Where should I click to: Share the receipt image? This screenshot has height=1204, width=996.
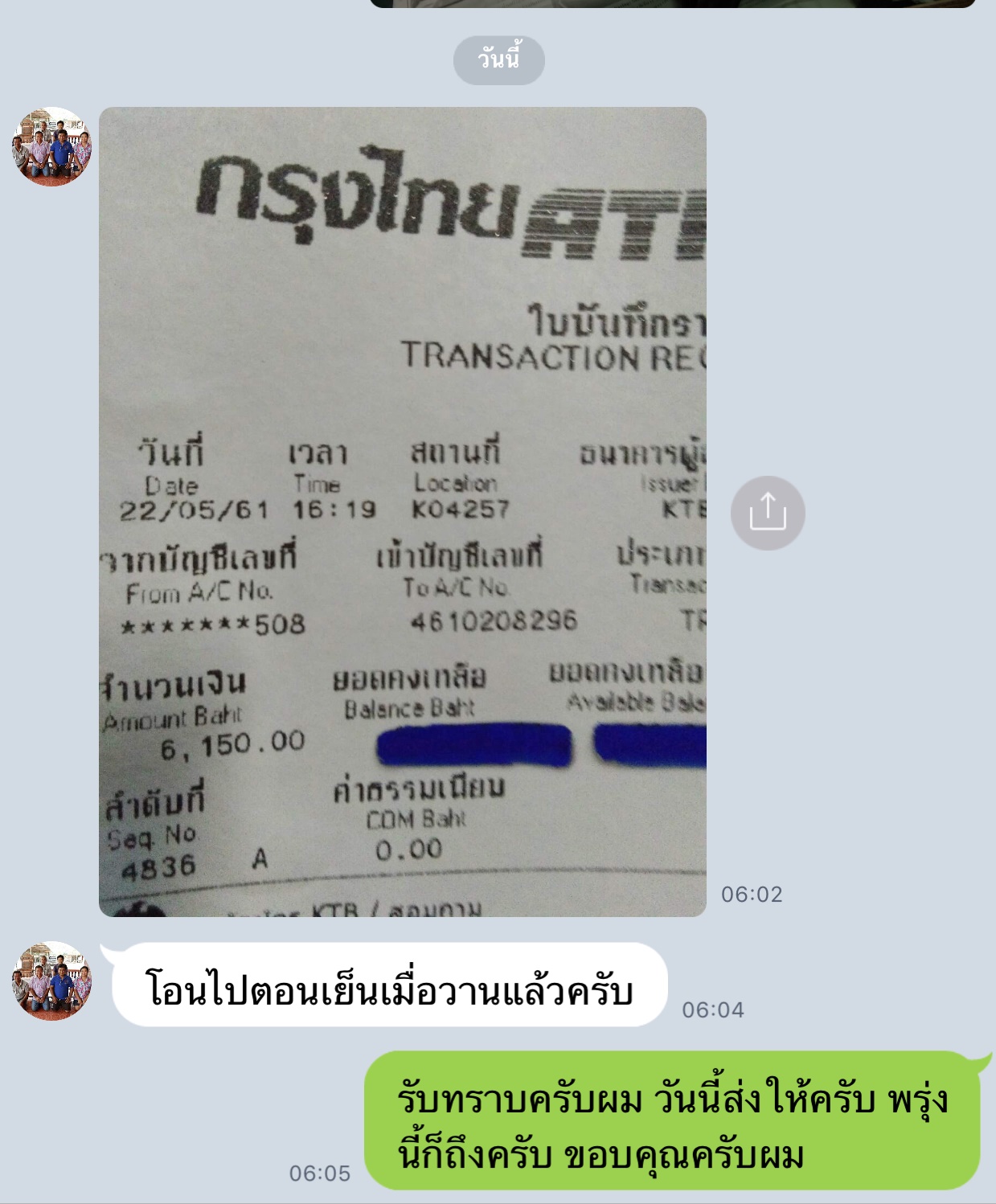click(768, 513)
